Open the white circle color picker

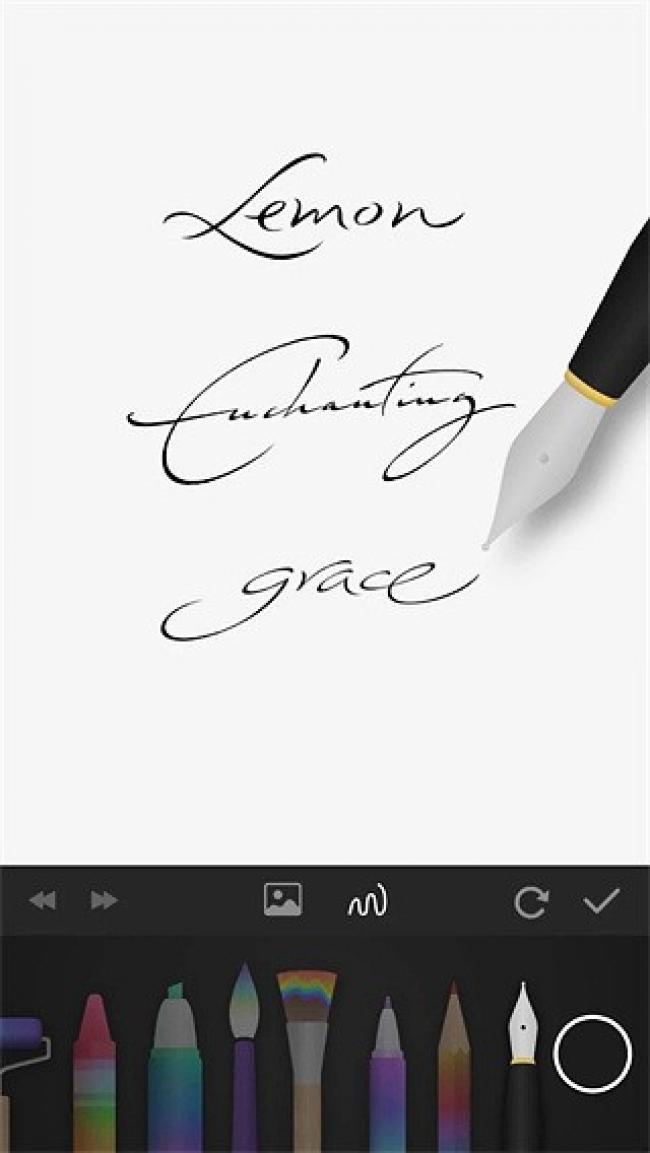point(593,1054)
